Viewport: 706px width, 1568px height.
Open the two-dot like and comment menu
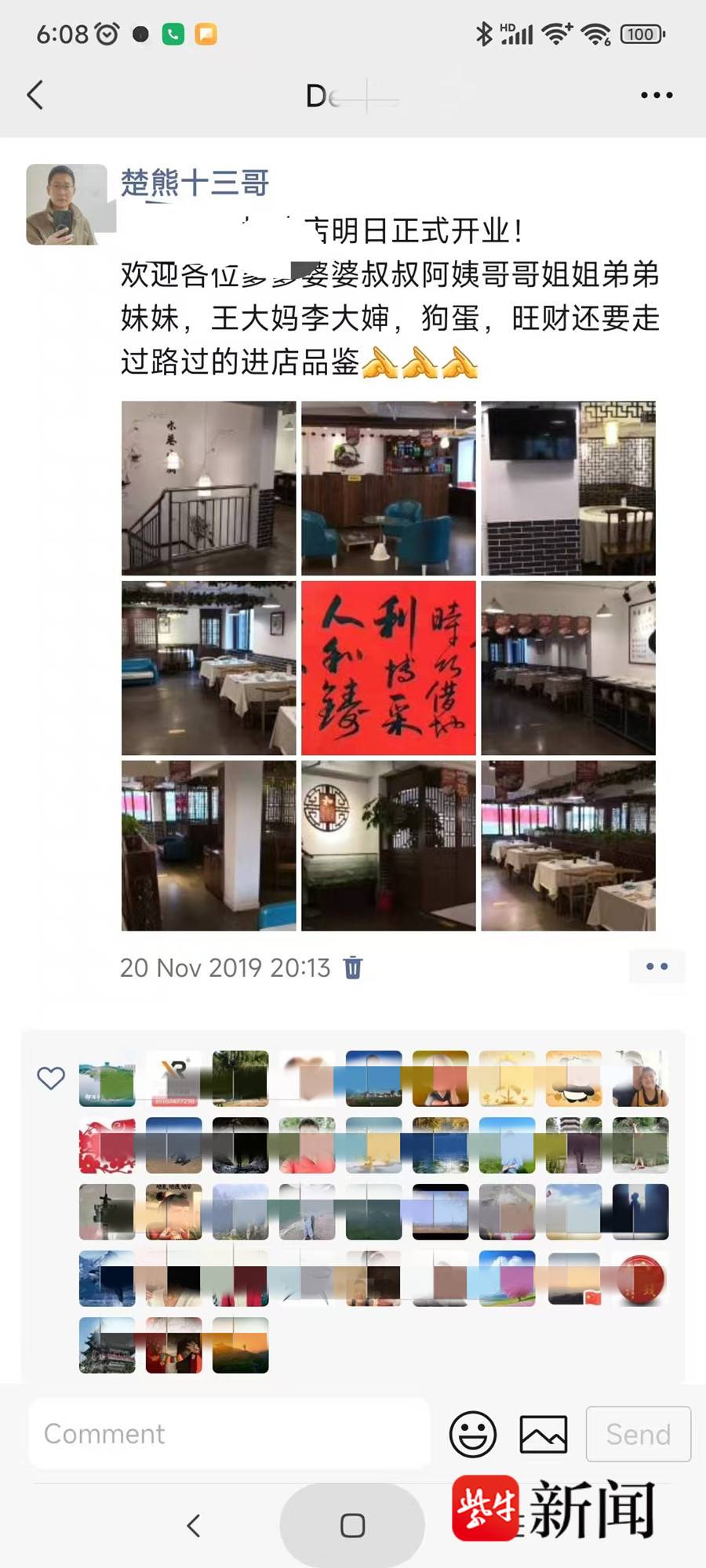[657, 967]
